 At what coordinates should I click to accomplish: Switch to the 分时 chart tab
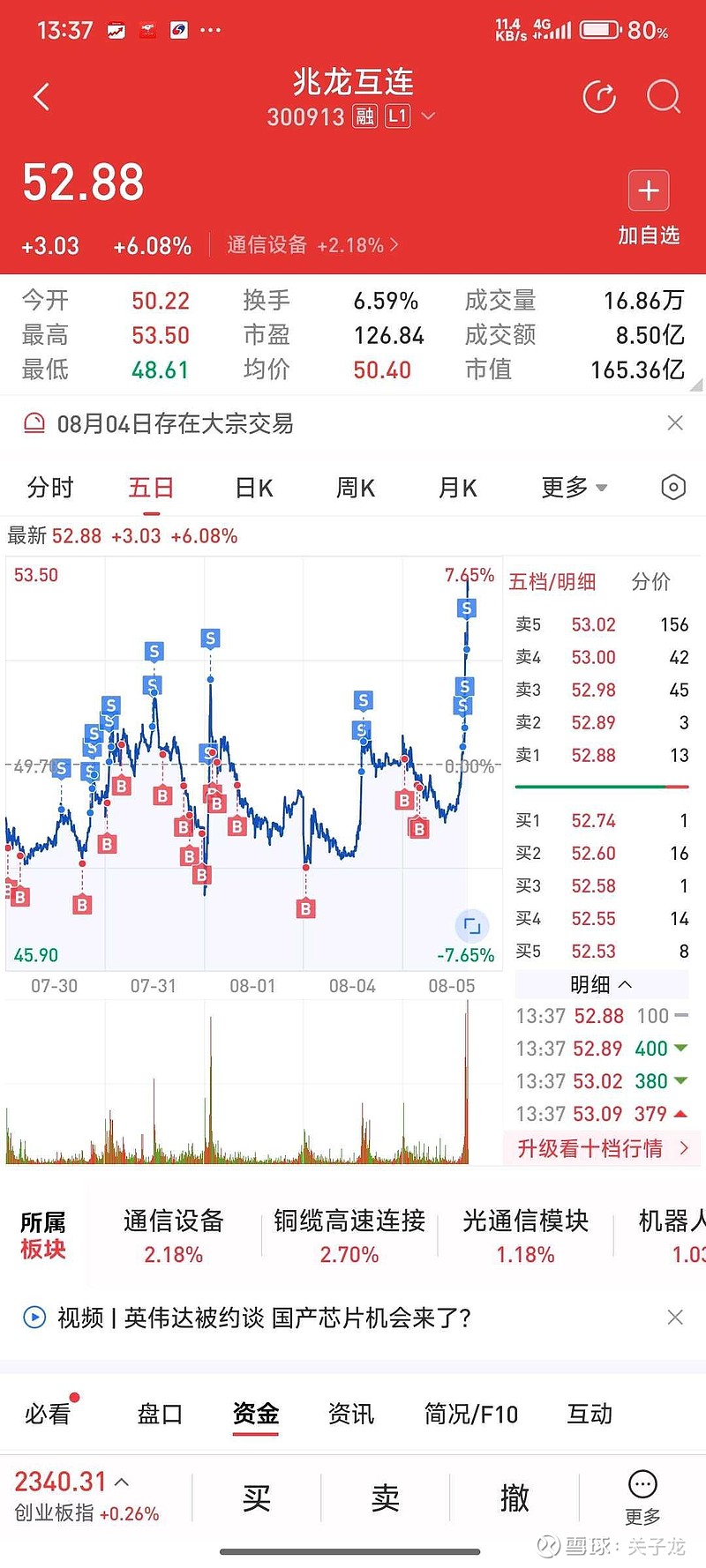(x=50, y=488)
